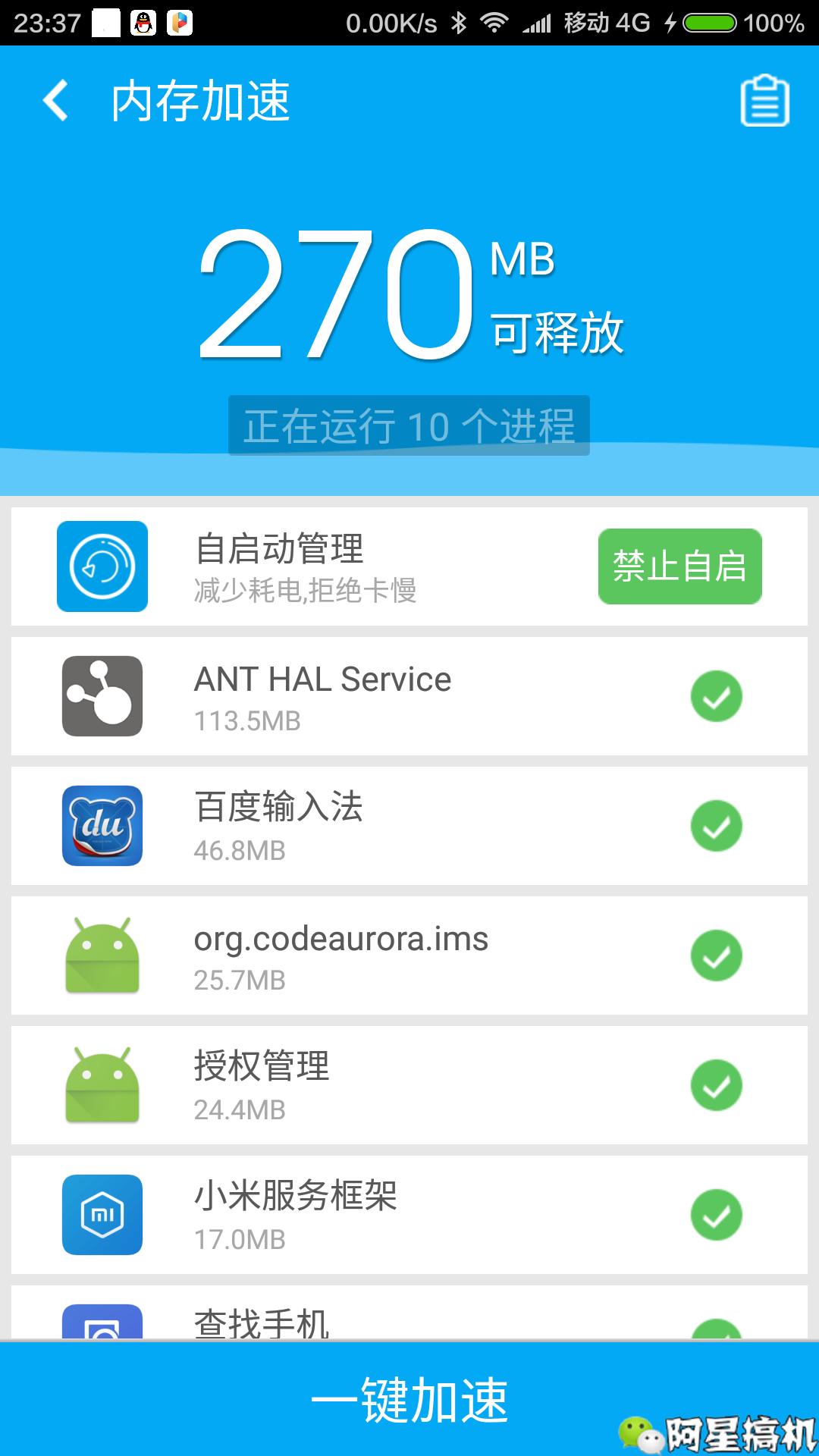Tap the 小米服务框架 Mi logo icon
The width and height of the screenshot is (819, 1456).
coord(103,1213)
